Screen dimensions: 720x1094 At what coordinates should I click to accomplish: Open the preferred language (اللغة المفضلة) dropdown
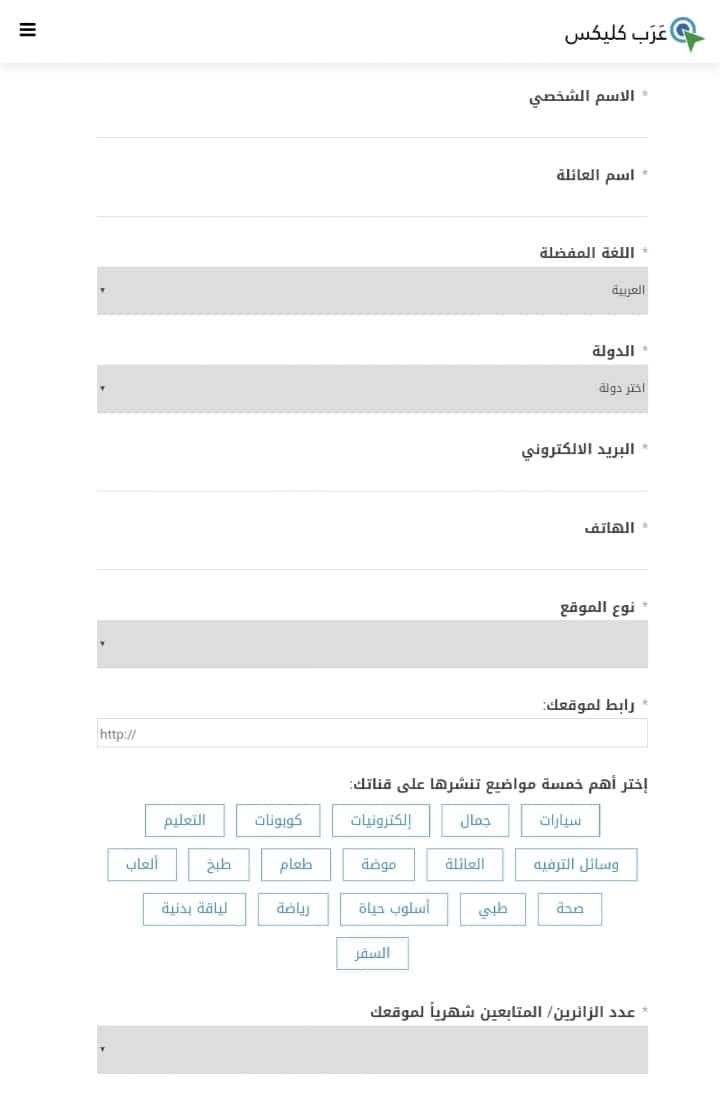click(x=372, y=290)
